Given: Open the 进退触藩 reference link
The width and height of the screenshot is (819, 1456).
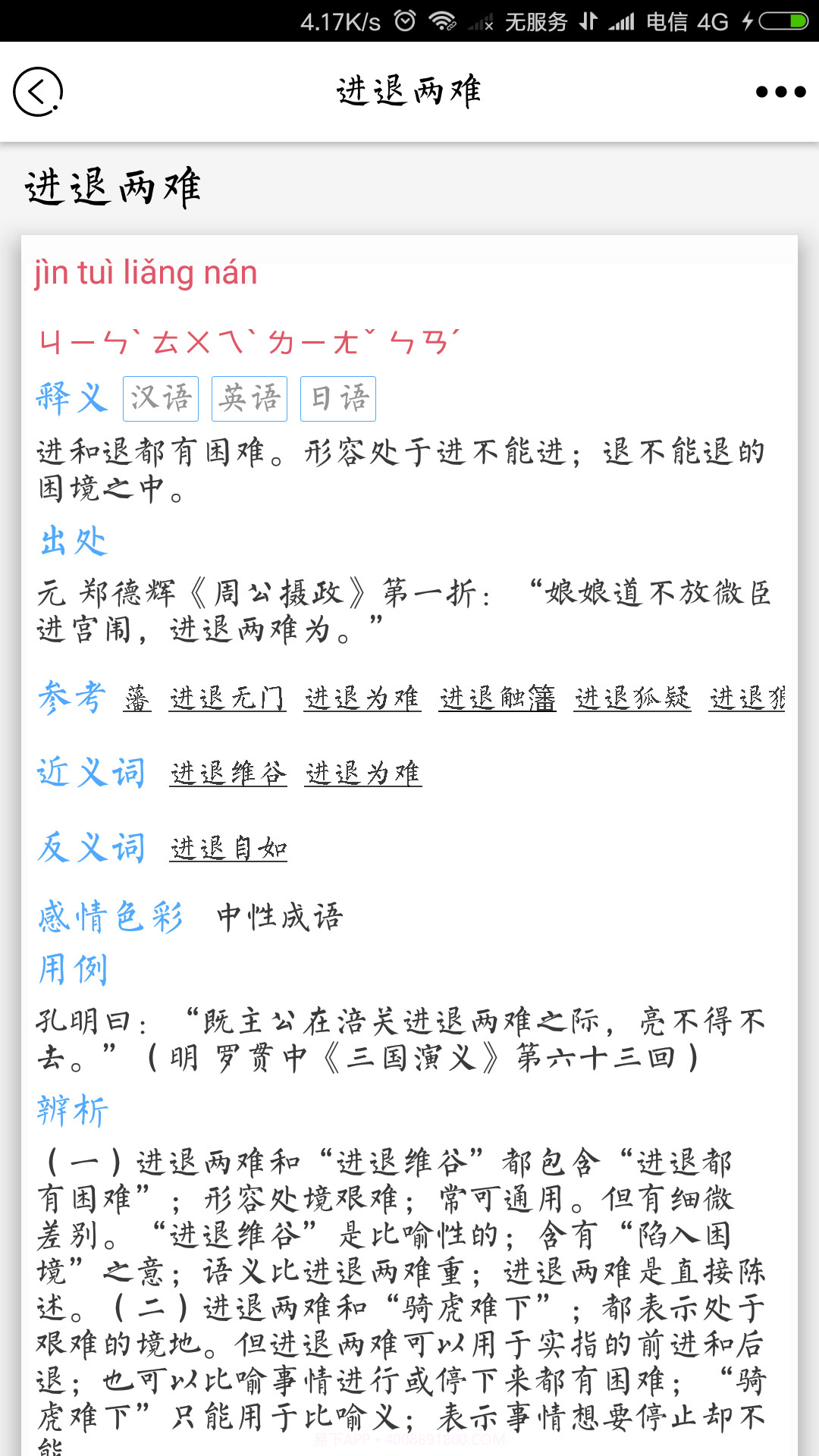Looking at the screenshot, I should pos(497,699).
